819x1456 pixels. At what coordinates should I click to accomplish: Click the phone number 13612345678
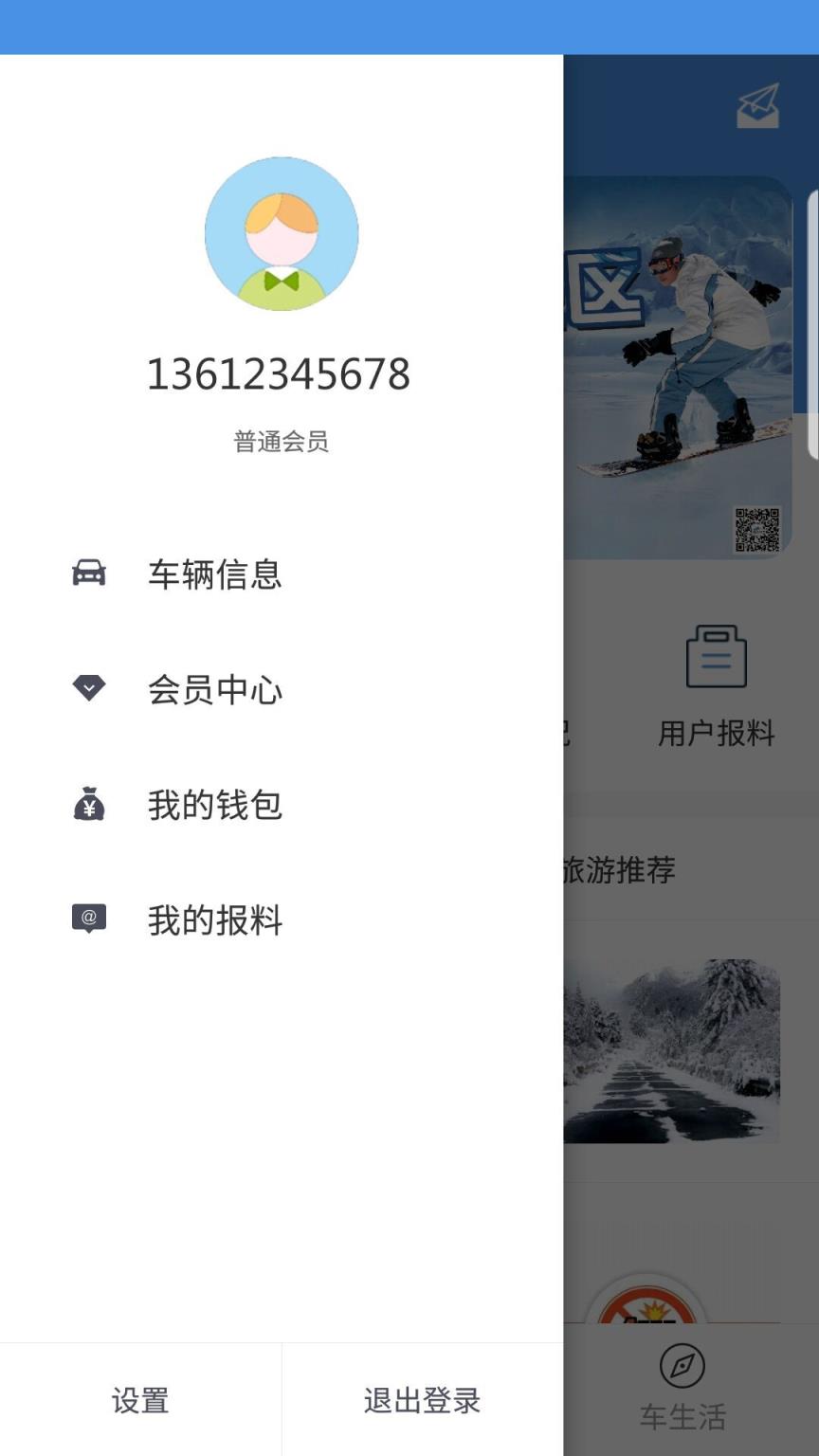tap(281, 373)
